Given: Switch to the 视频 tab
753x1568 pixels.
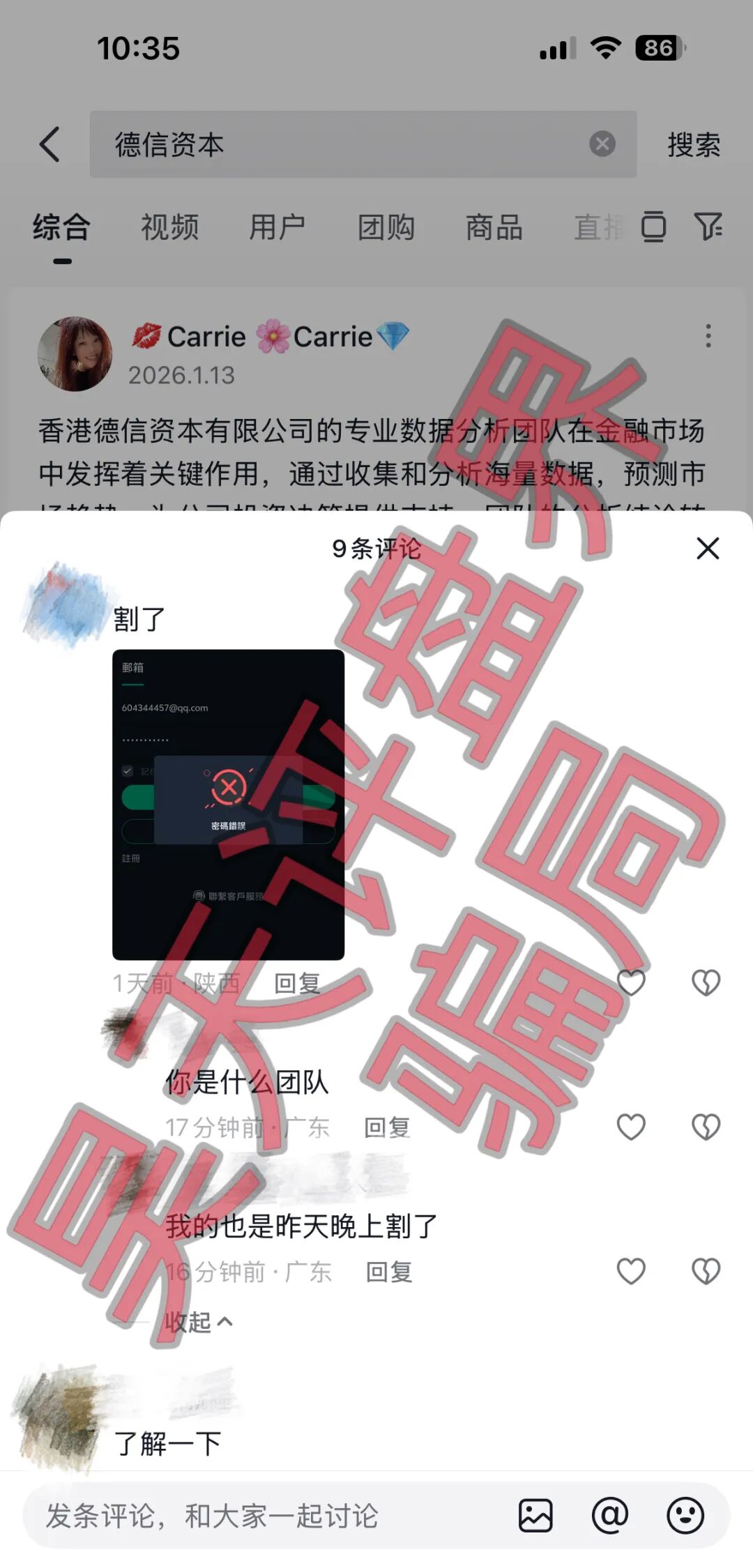Looking at the screenshot, I should tap(169, 227).
